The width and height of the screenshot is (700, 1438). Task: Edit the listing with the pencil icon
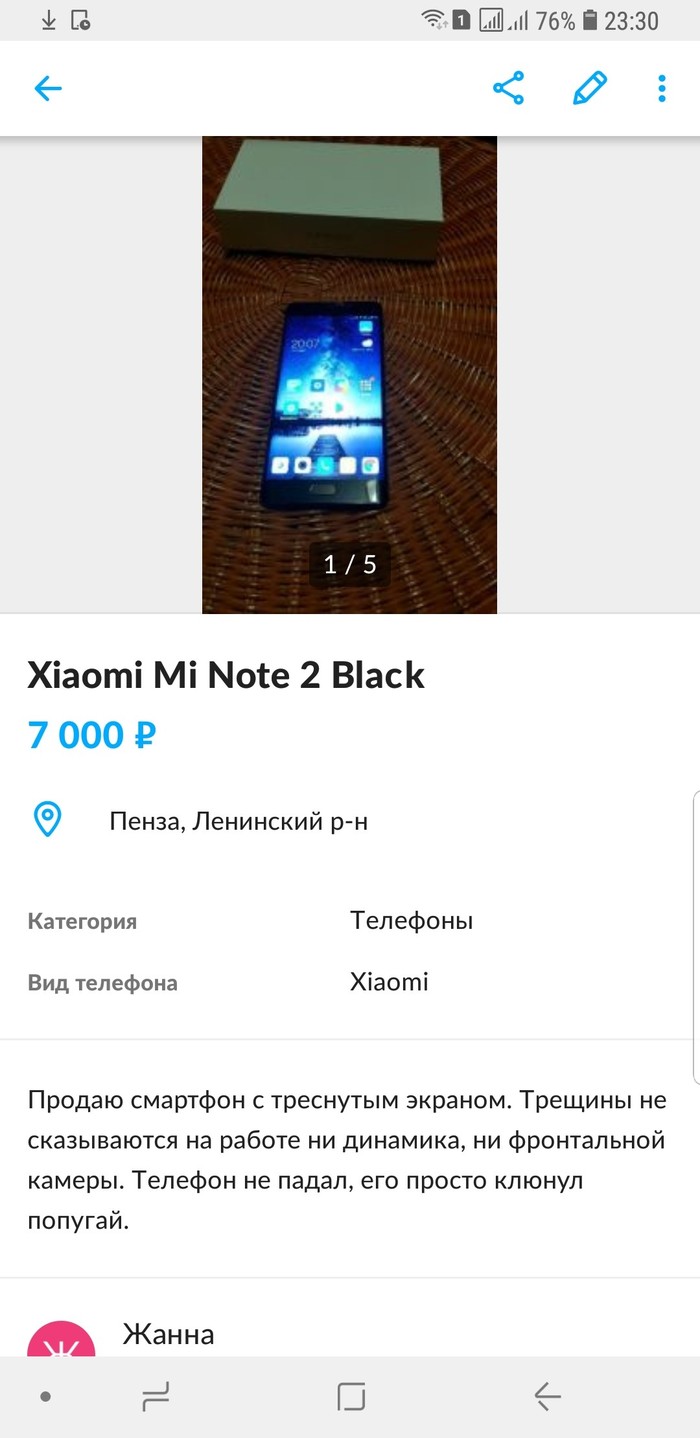pos(590,88)
